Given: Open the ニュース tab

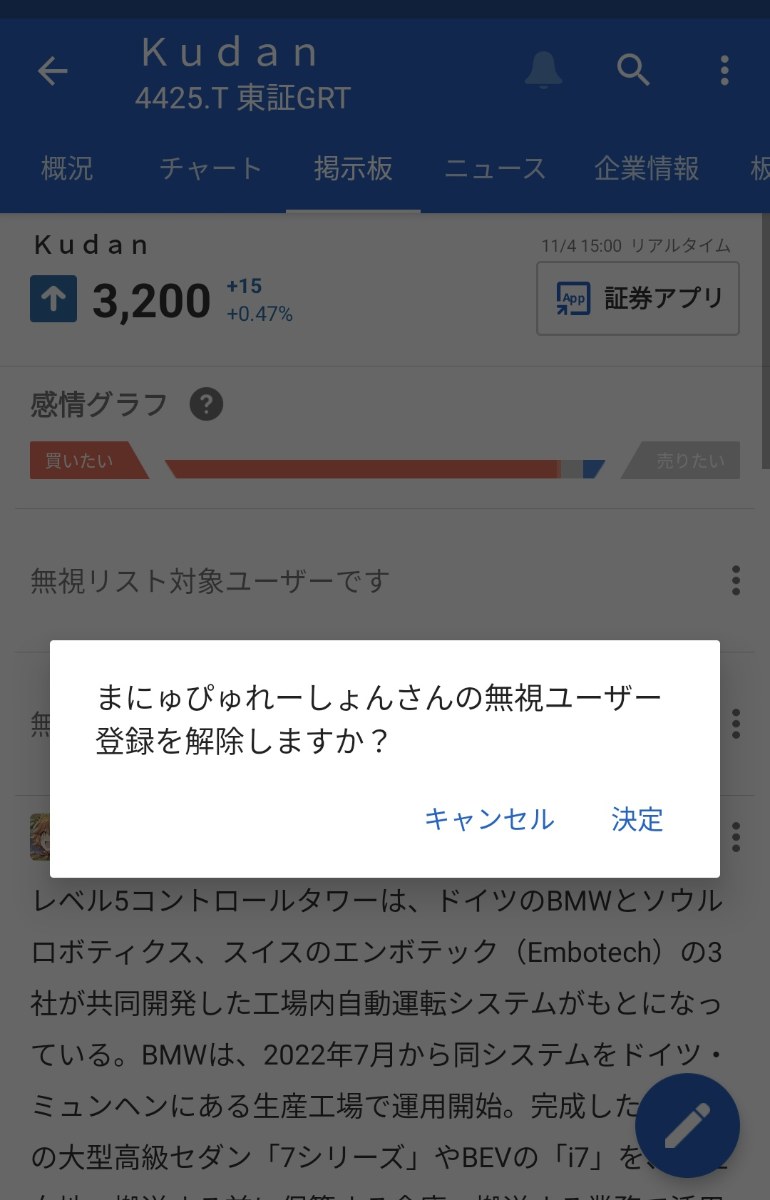Looking at the screenshot, I should point(494,170).
